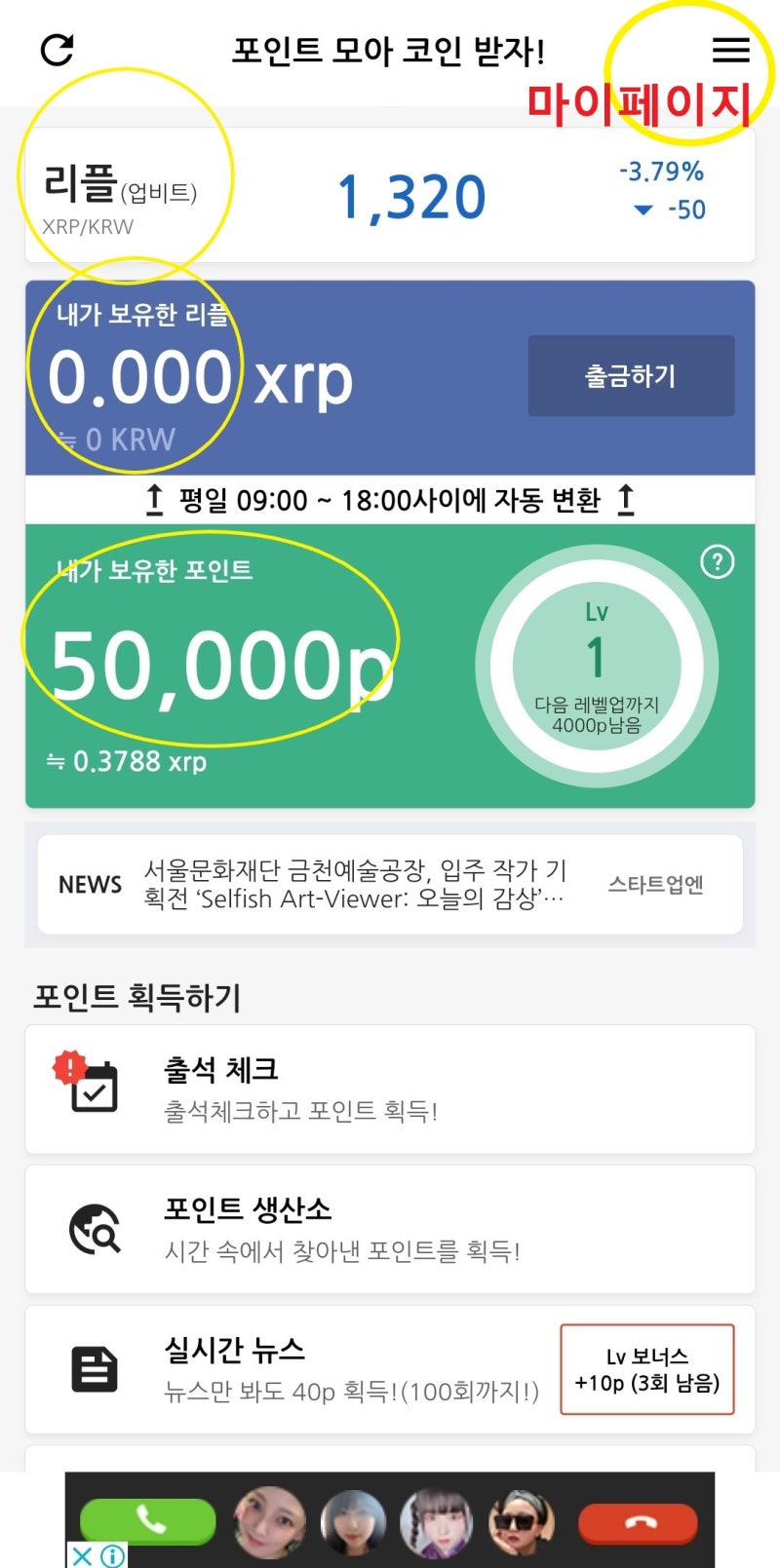Click the refresh icon at top left
This screenshot has width=780, height=1568.
pyautogui.click(x=57, y=51)
